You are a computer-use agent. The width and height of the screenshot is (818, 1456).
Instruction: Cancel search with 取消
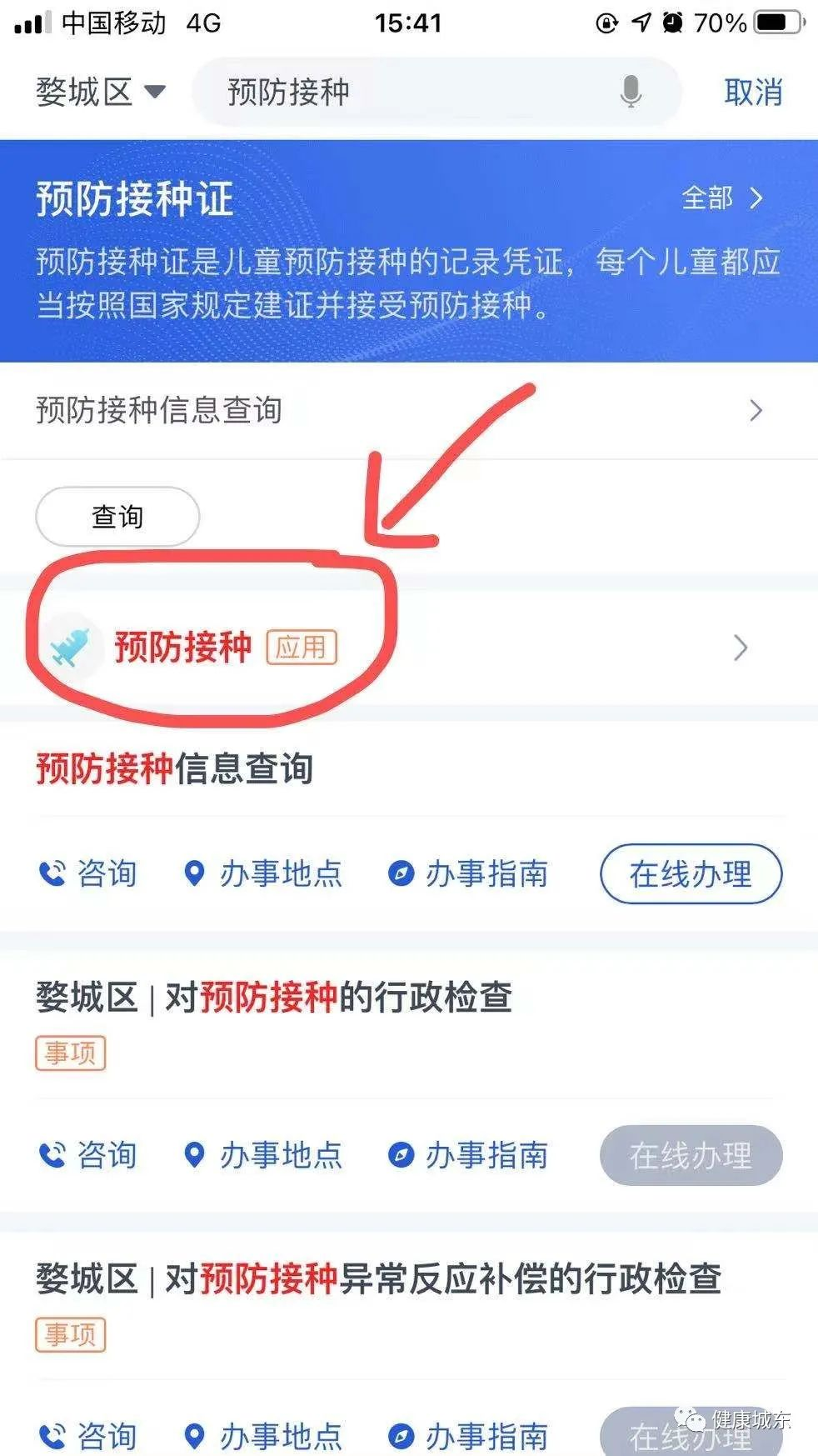(753, 92)
